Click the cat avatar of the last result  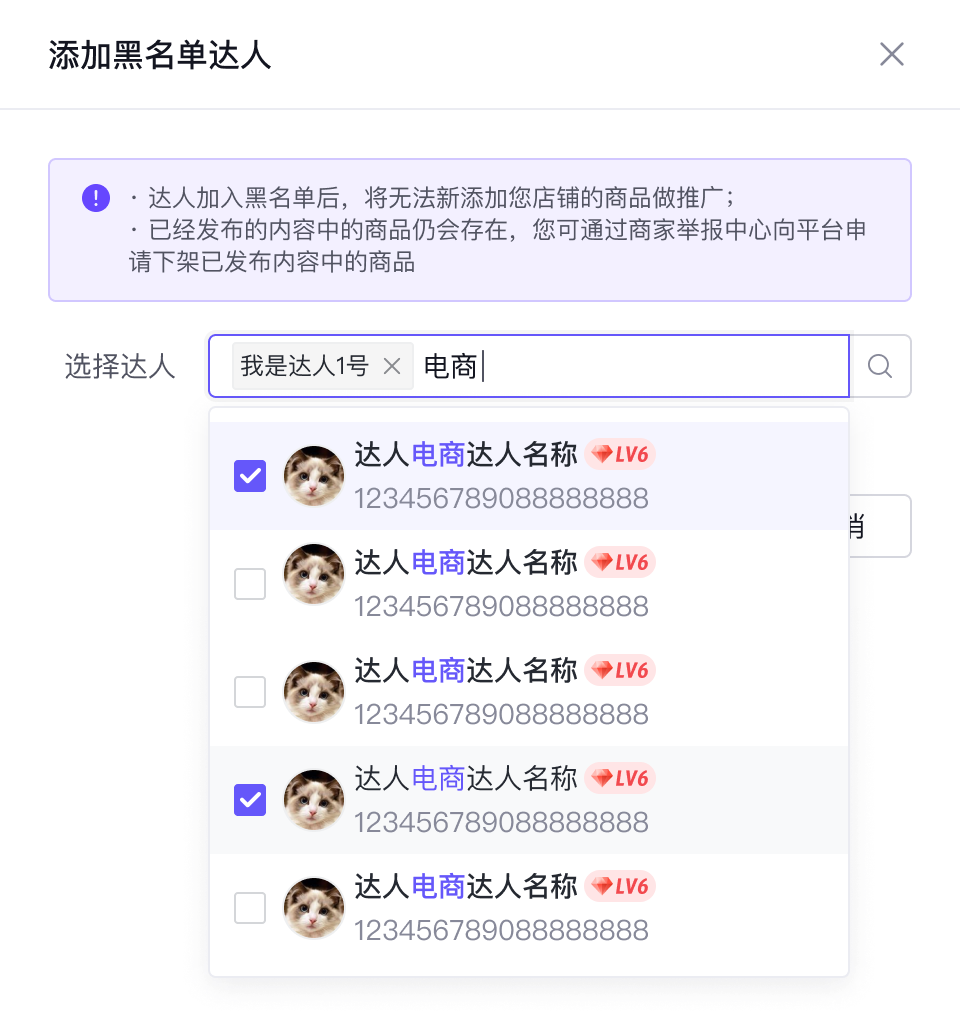click(313, 907)
